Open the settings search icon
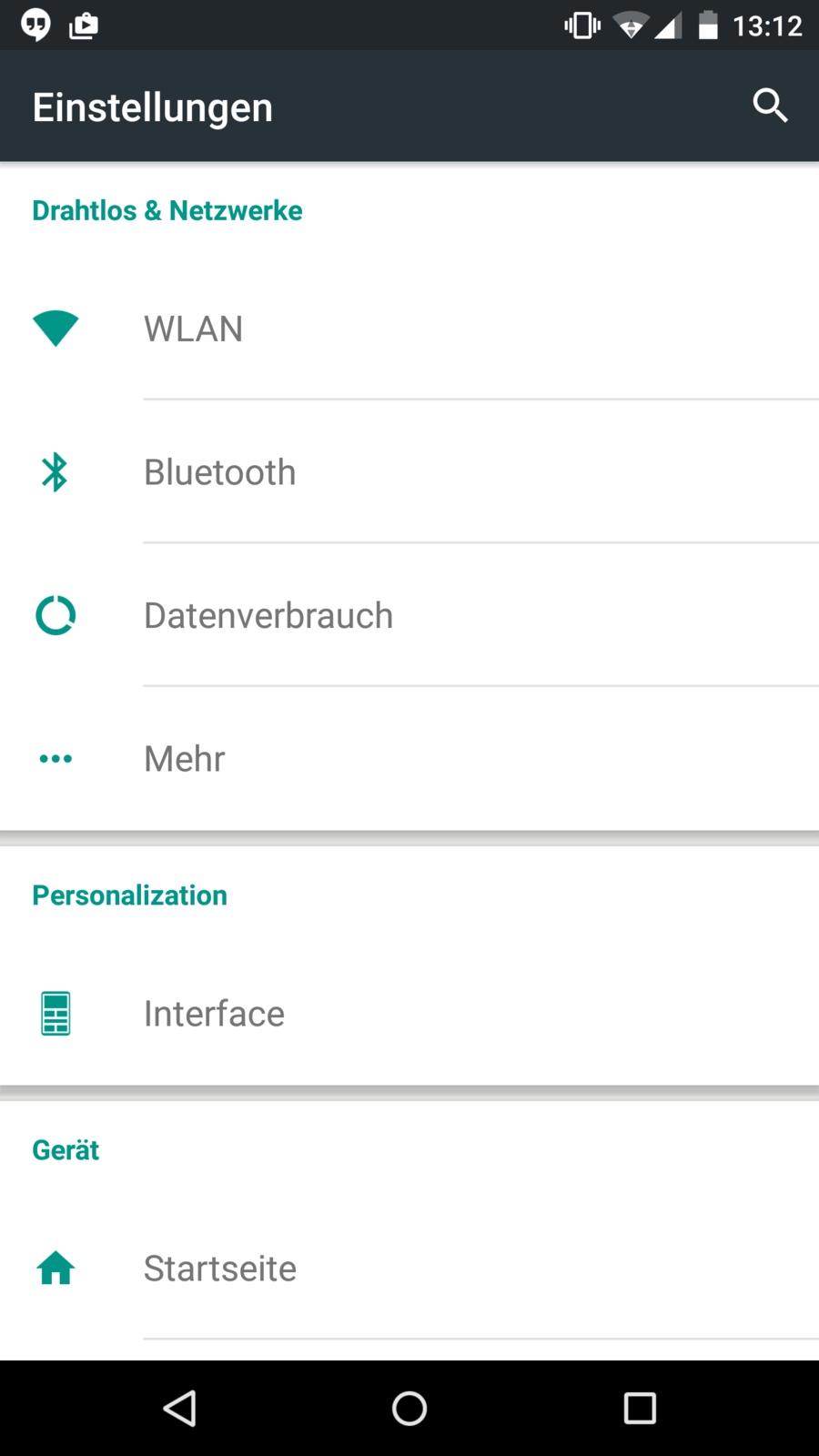Screen dimensions: 819x1456 point(770,106)
